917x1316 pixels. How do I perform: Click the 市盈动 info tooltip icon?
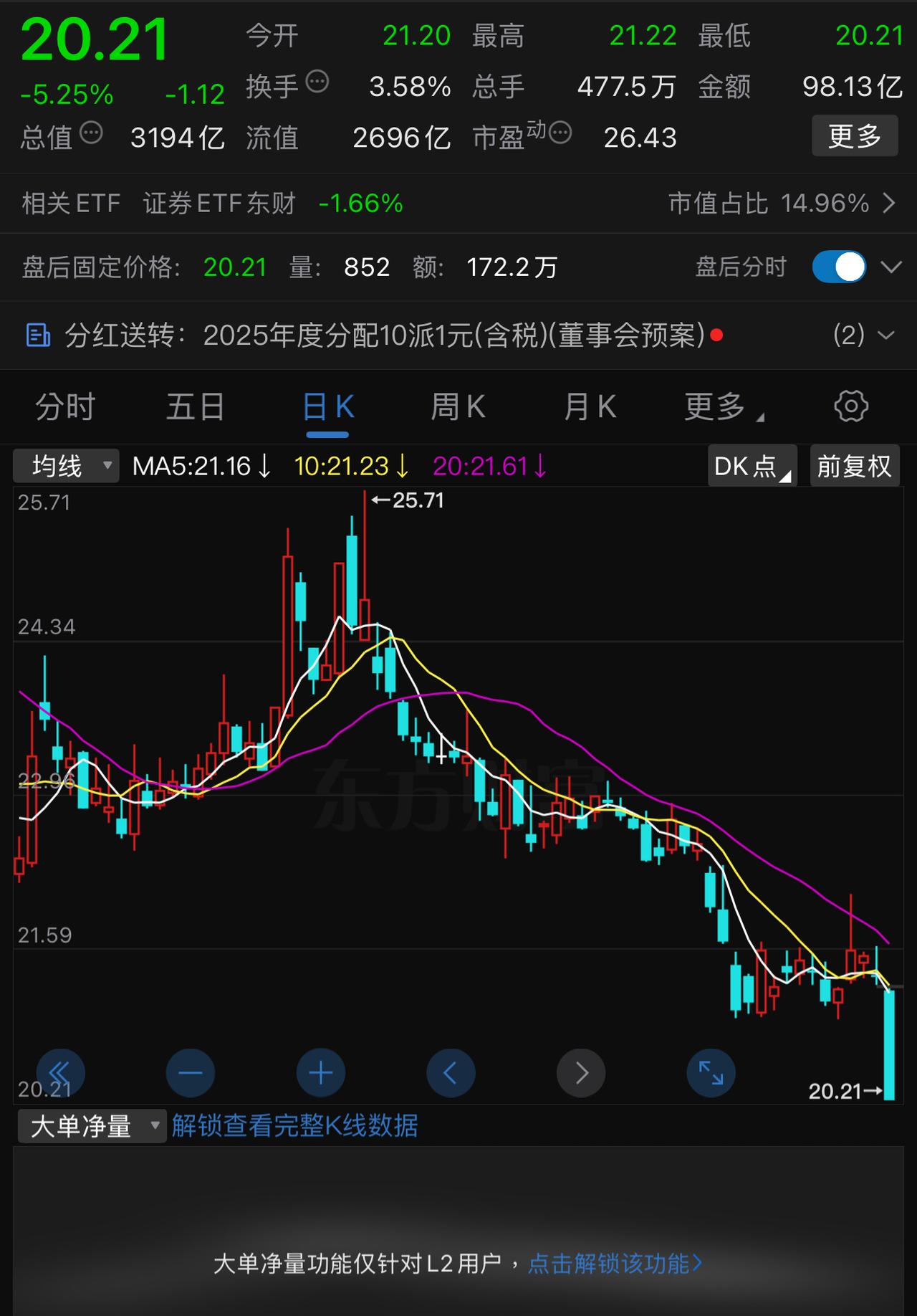point(561,131)
